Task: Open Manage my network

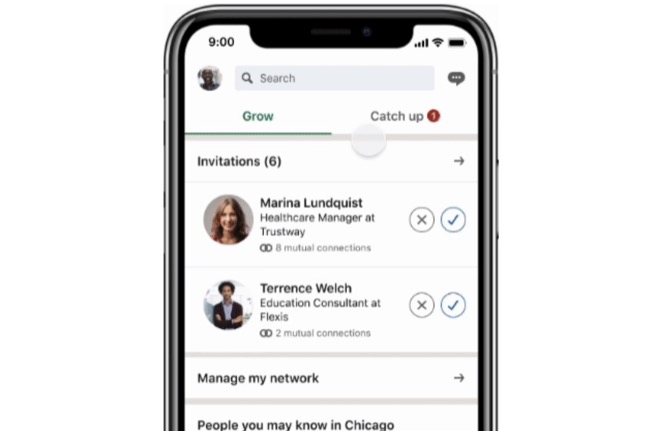Action: pos(330,378)
